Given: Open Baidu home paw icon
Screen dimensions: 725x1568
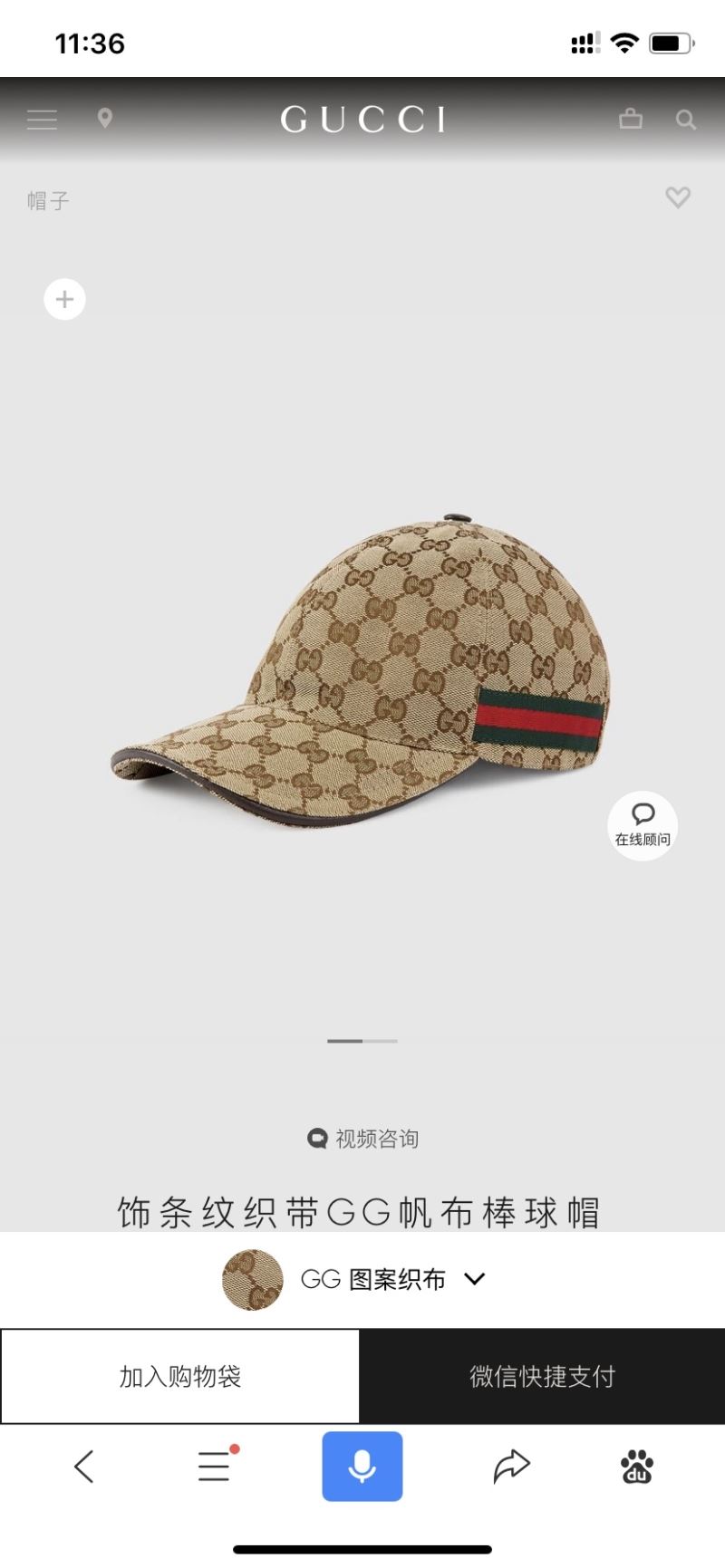Looking at the screenshot, I should pyautogui.click(x=637, y=1466).
